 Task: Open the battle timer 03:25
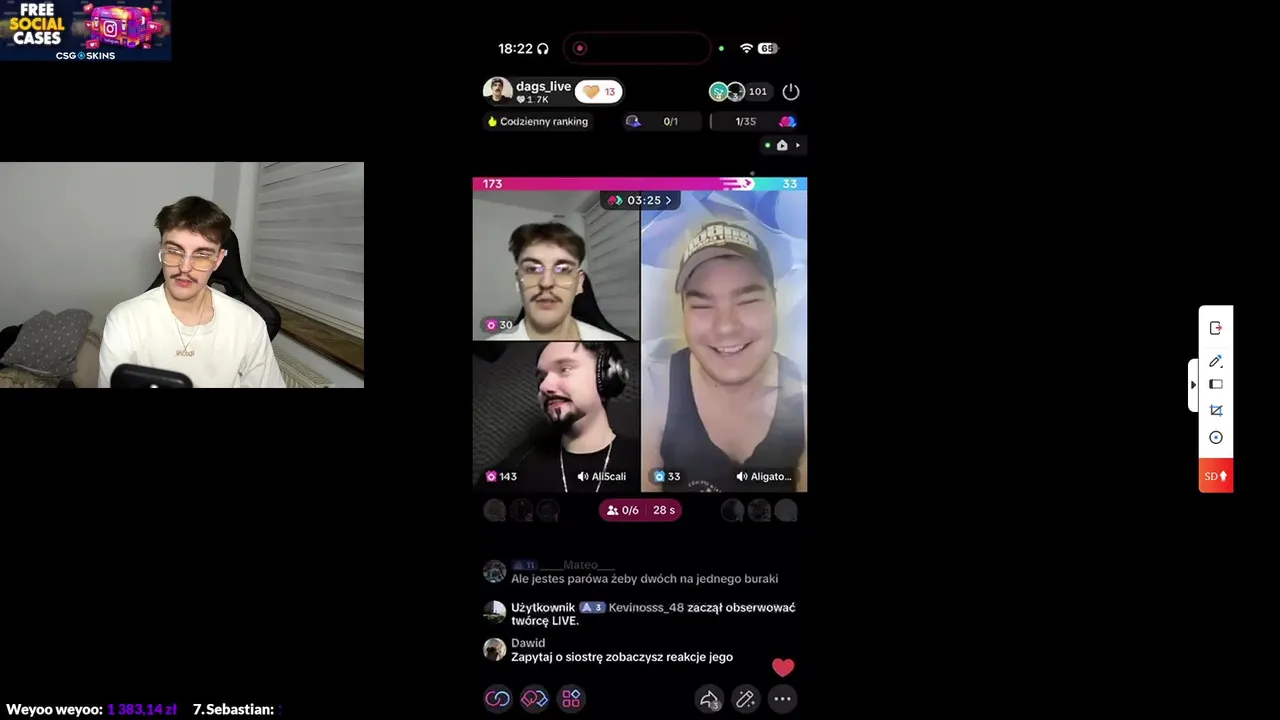pos(640,200)
